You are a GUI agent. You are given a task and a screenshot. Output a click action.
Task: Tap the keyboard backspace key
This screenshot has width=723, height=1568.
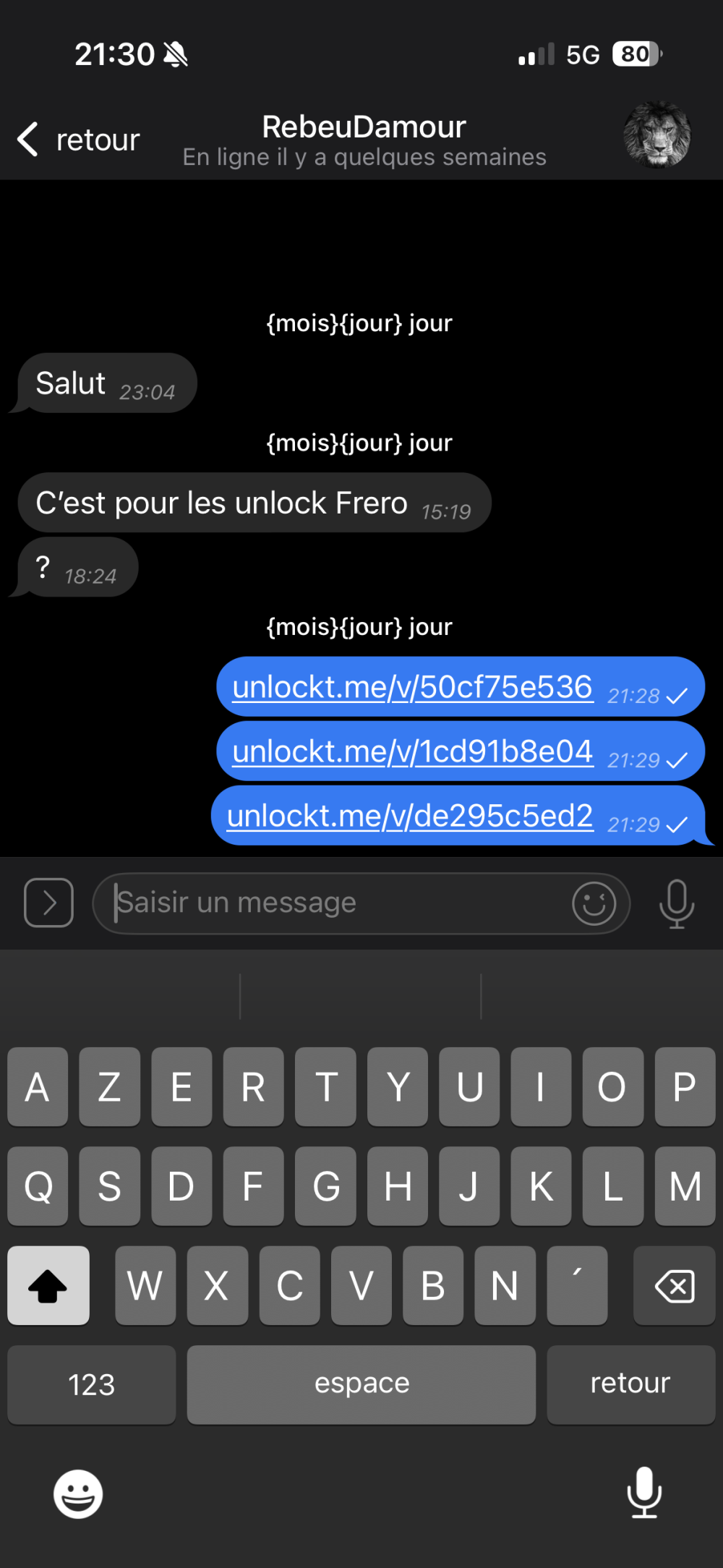tap(674, 1285)
